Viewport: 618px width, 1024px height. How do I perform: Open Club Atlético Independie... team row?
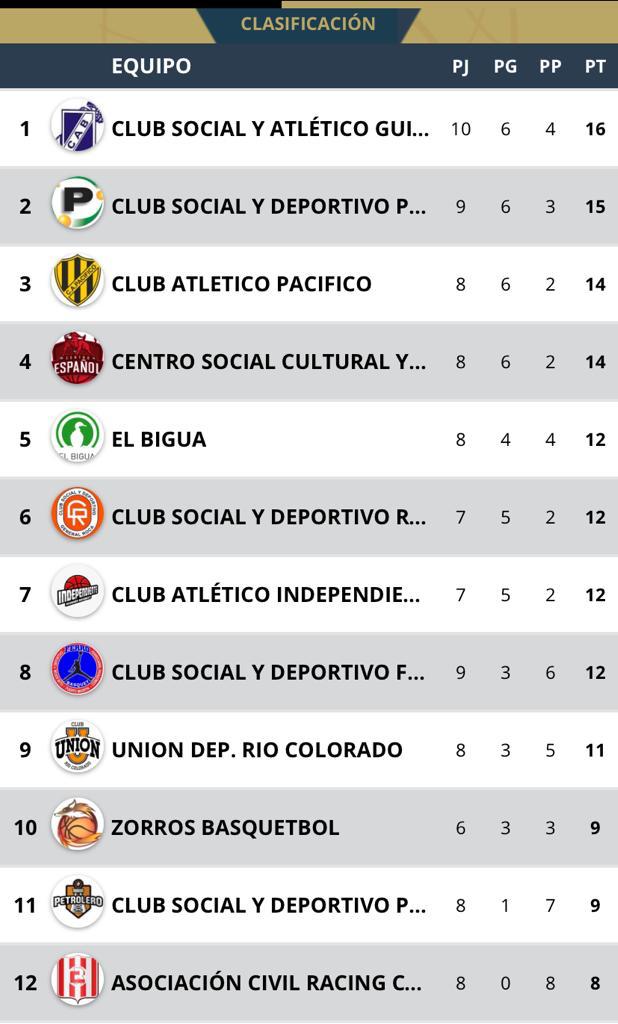click(x=265, y=595)
